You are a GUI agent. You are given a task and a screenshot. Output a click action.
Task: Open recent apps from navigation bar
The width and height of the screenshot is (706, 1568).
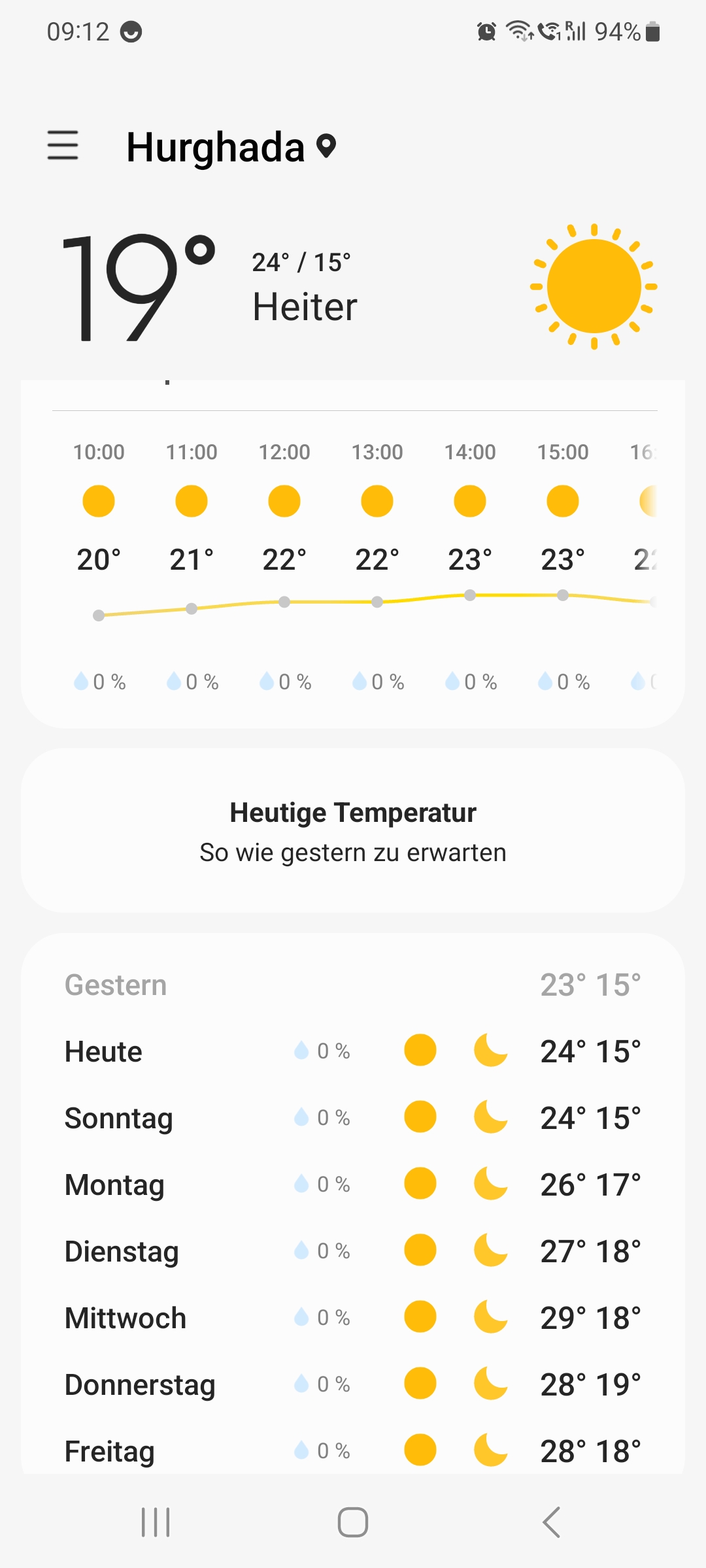point(156,1522)
